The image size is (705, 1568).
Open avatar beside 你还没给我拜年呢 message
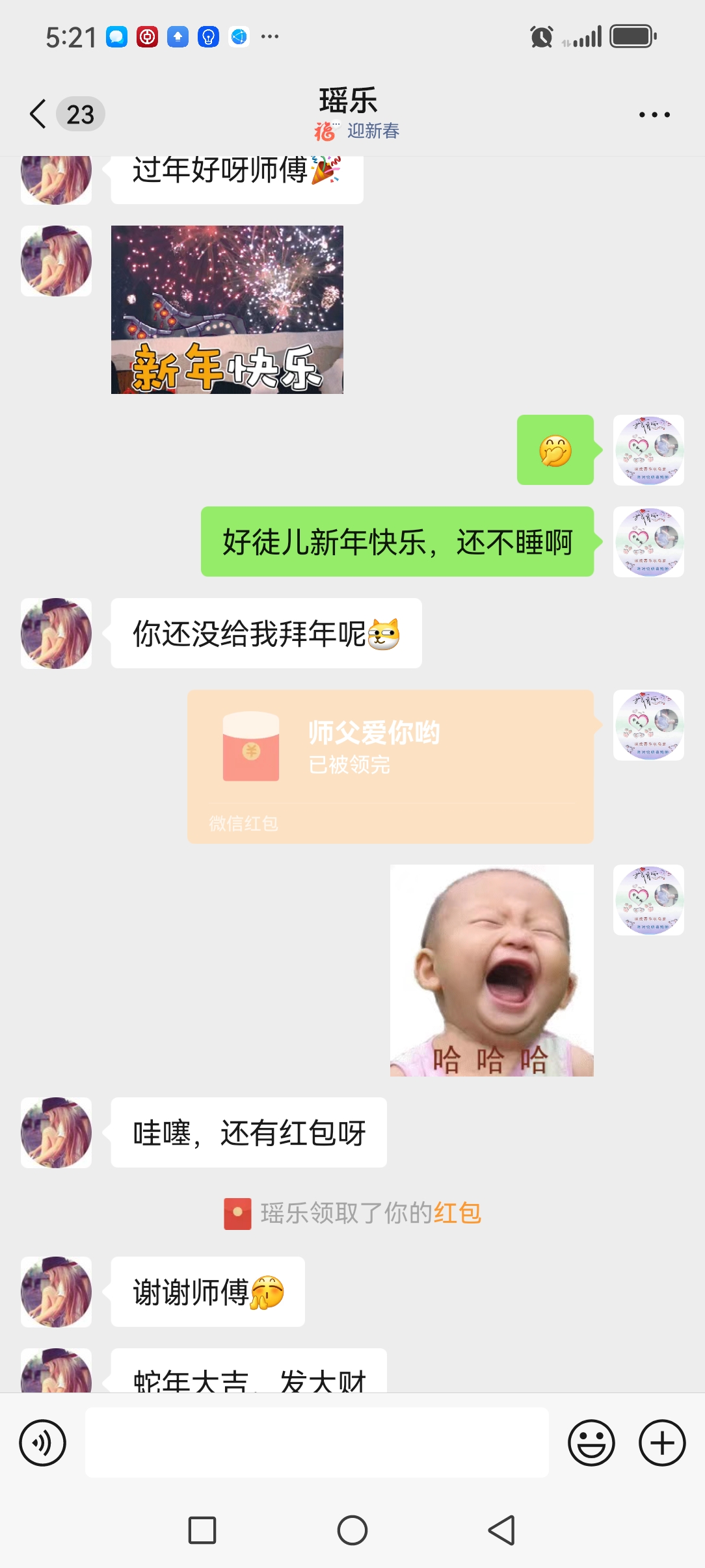click(x=56, y=633)
